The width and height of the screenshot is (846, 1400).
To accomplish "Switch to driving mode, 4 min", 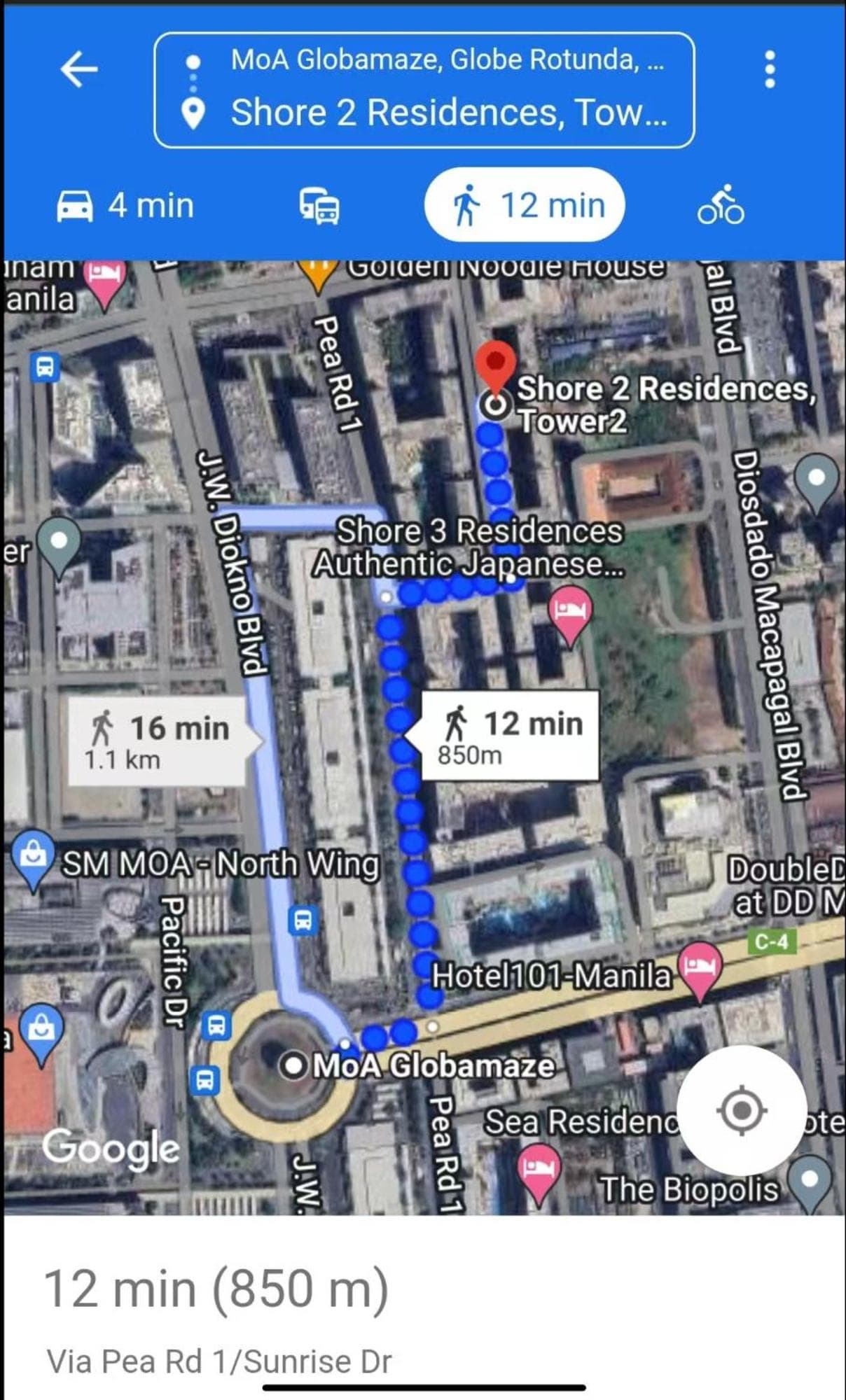I will [125, 206].
